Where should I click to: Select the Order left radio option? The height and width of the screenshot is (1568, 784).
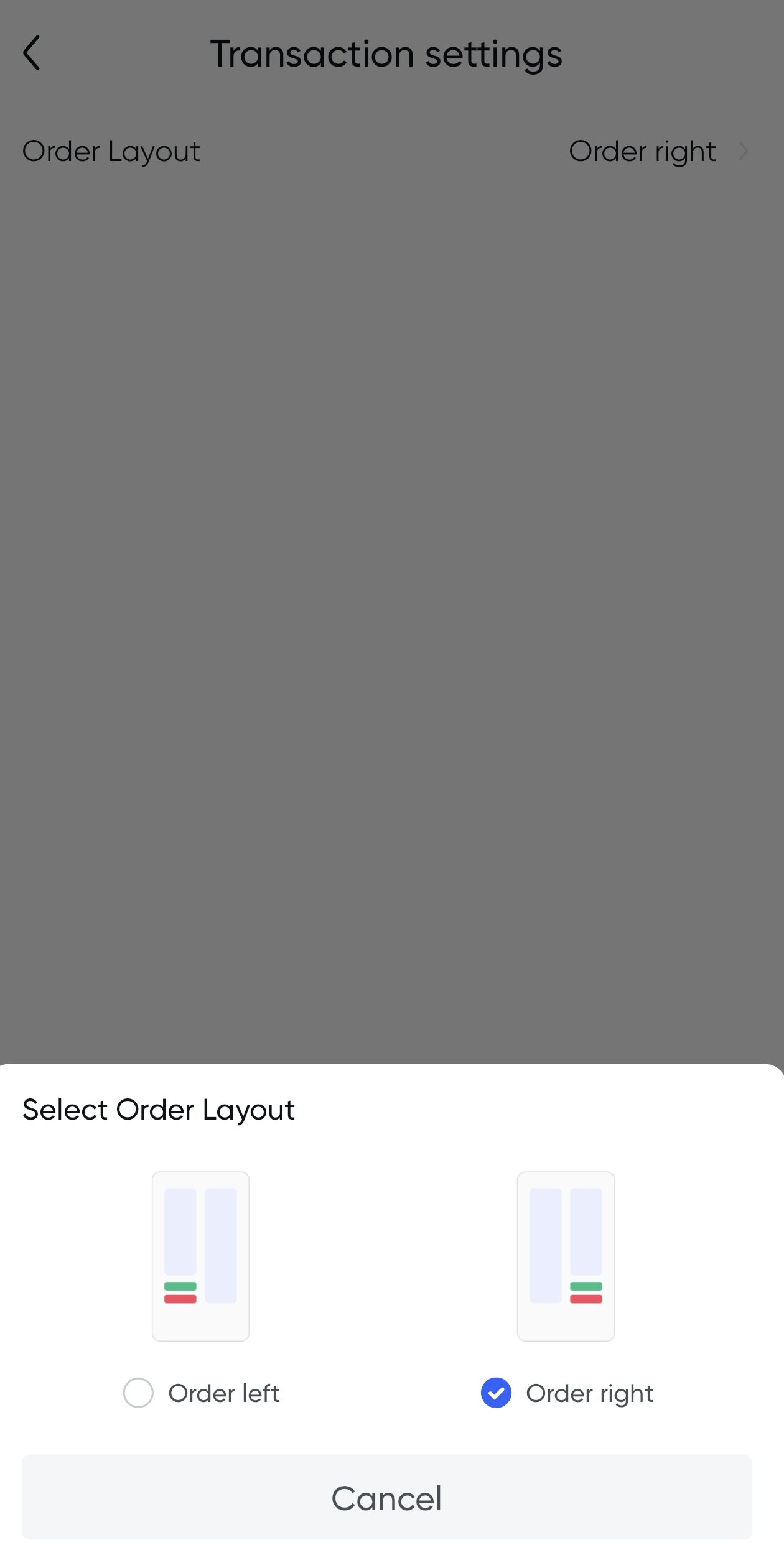point(139,1393)
